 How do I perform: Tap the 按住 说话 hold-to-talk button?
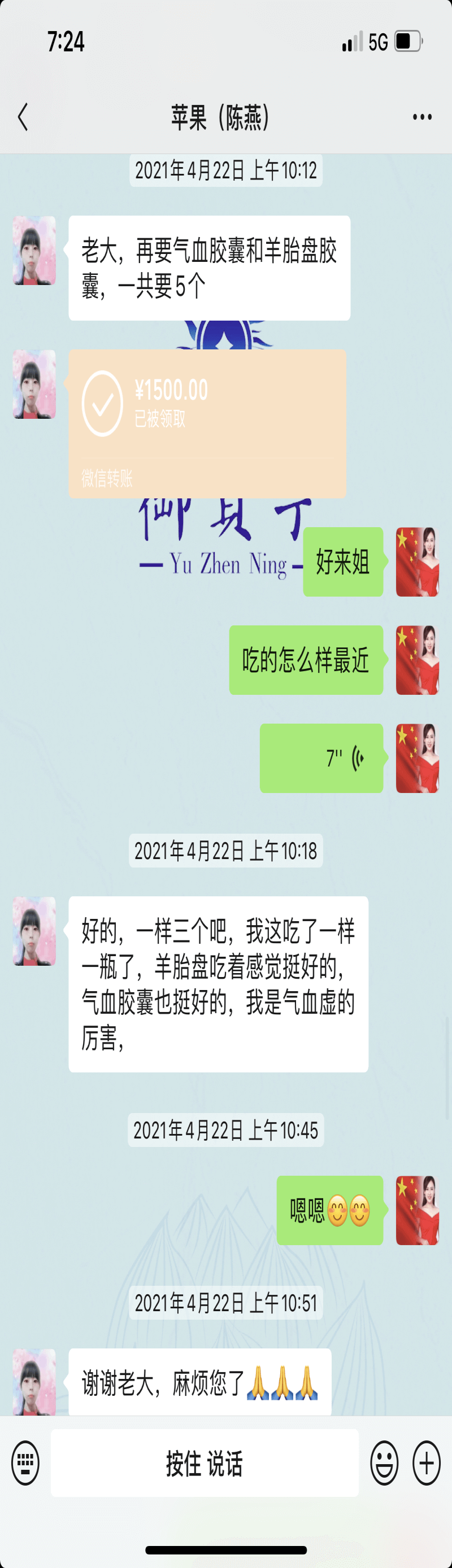pos(204,1462)
